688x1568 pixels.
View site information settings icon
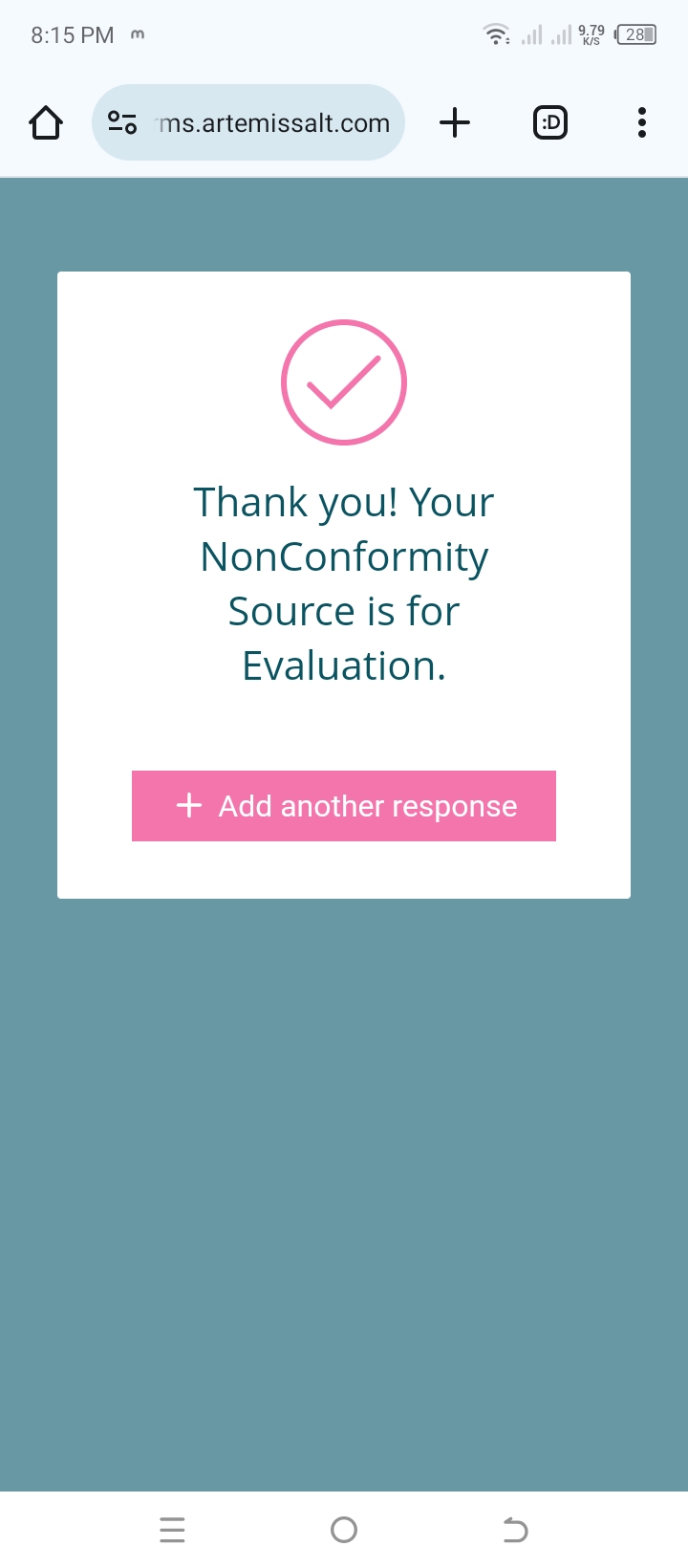click(122, 122)
